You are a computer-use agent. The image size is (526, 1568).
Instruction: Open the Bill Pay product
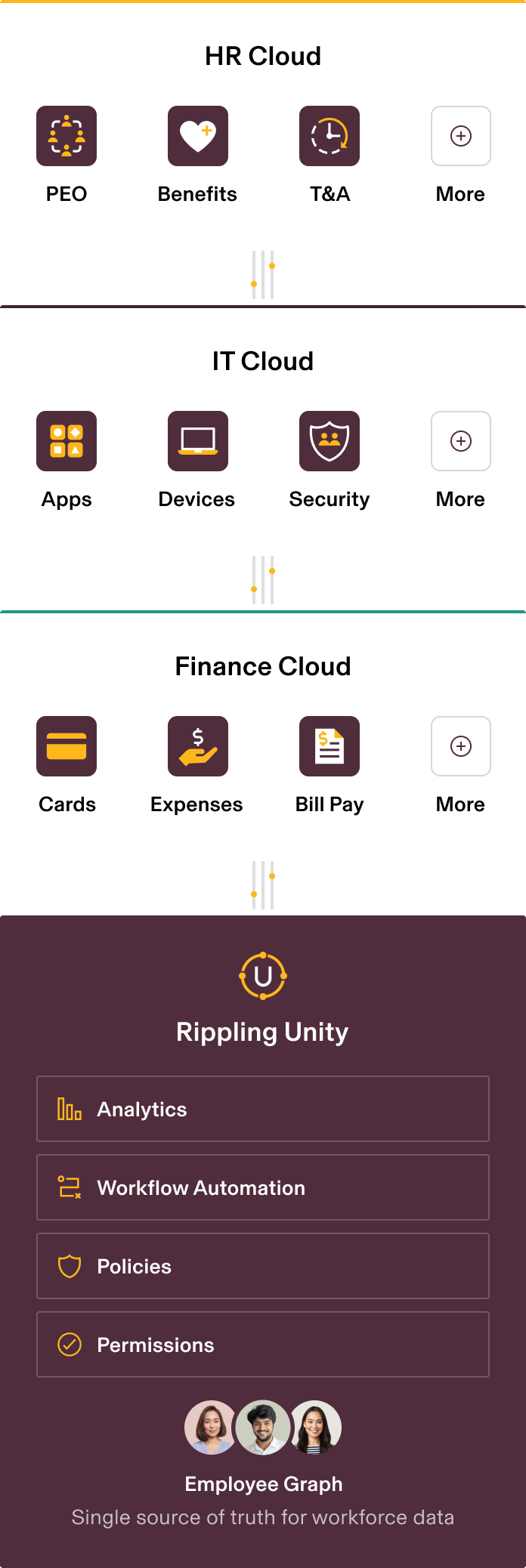(330, 747)
